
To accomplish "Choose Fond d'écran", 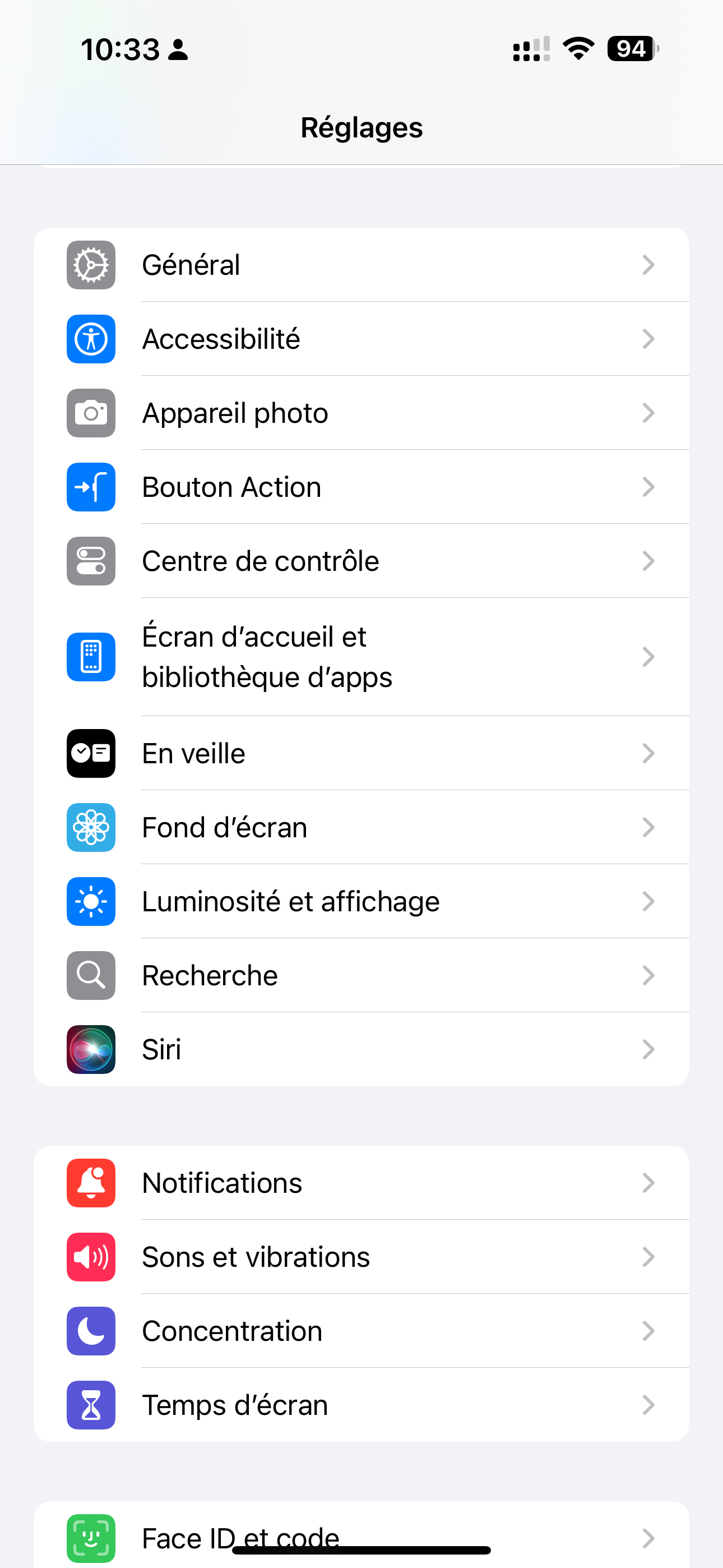I will click(x=361, y=828).
